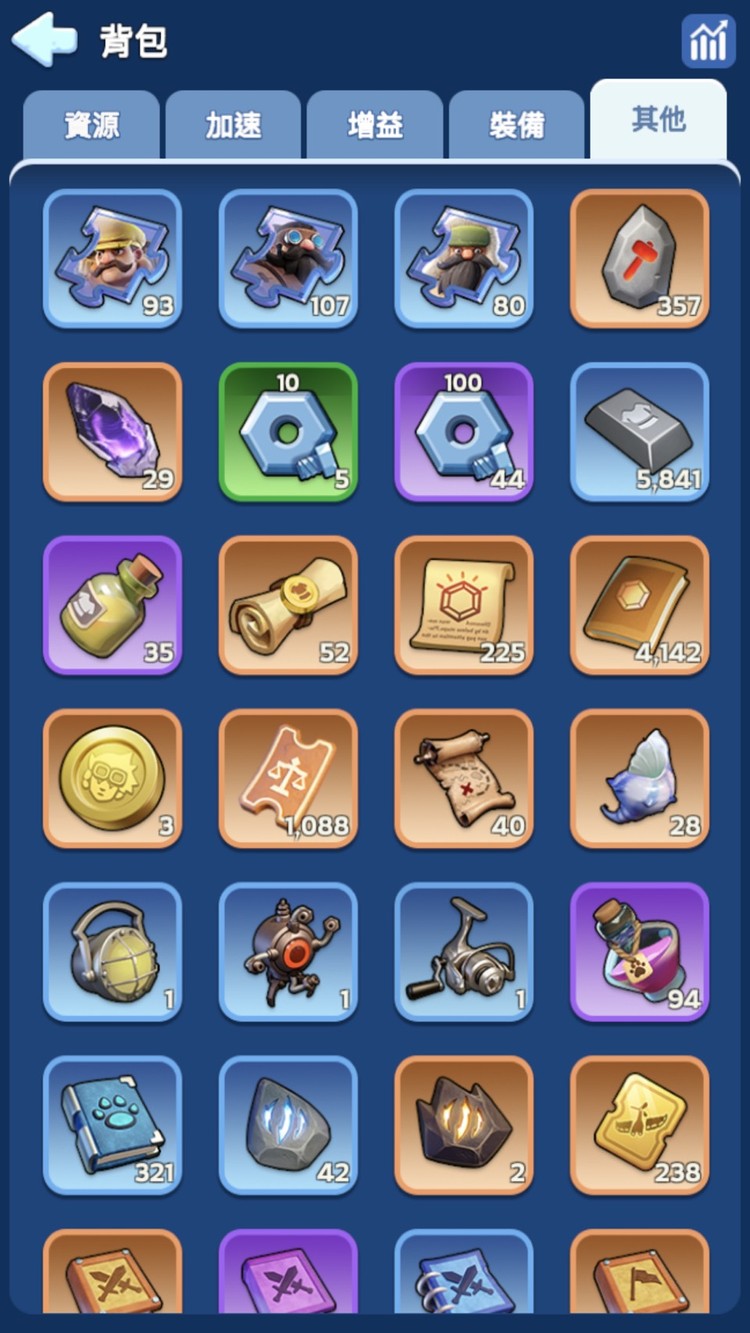The height and width of the screenshot is (1333, 750).
Task: Select the yellow potion bottle with 35
Action: tap(112, 605)
